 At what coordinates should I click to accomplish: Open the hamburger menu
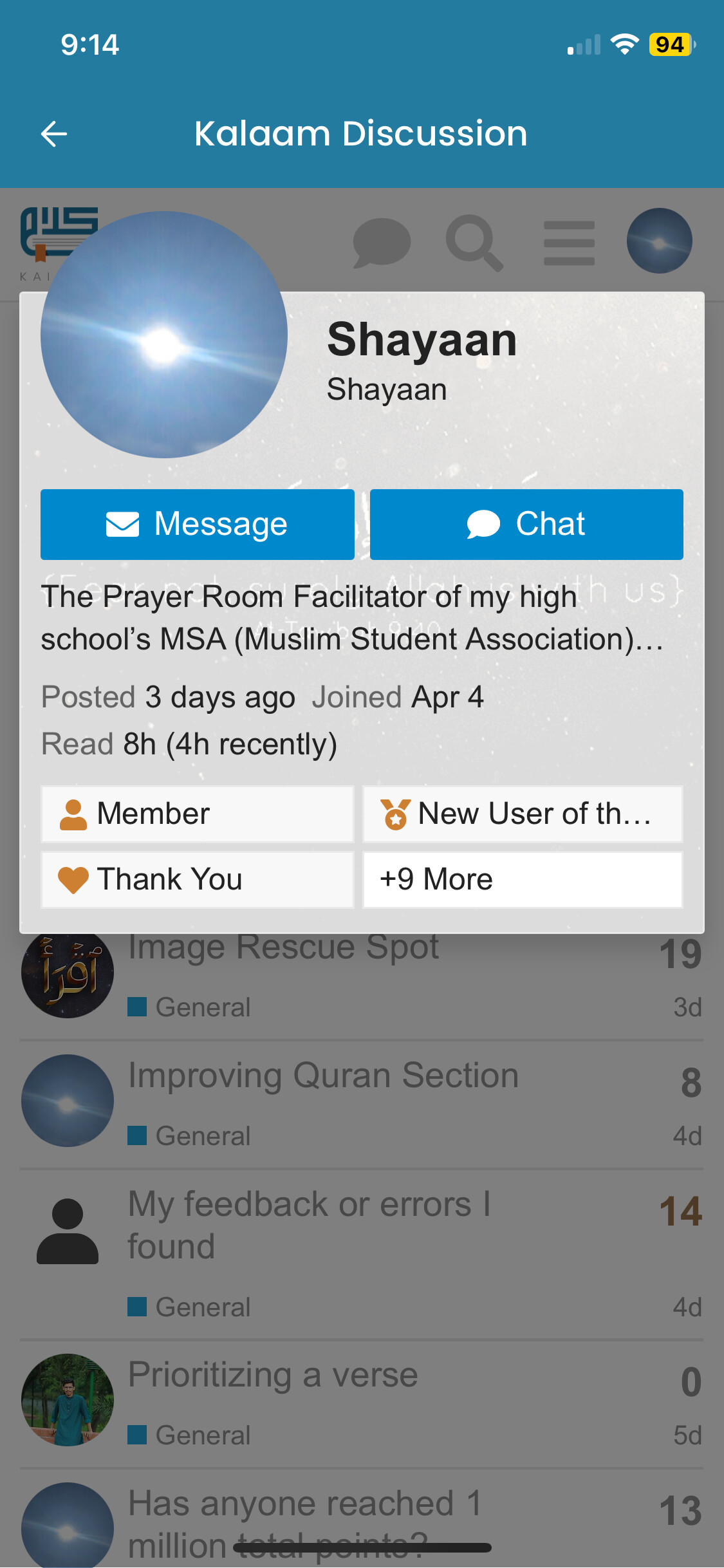click(x=569, y=243)
